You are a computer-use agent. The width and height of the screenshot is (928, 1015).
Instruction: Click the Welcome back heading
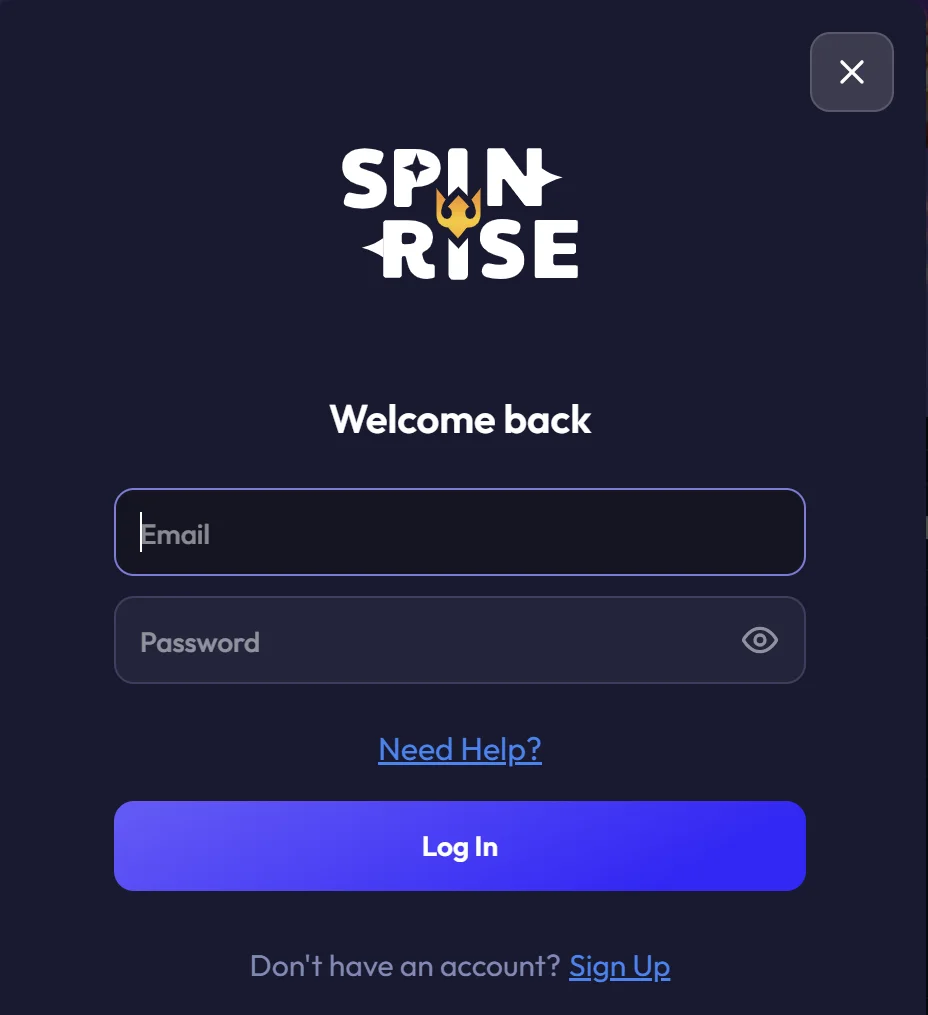[460, 420]
